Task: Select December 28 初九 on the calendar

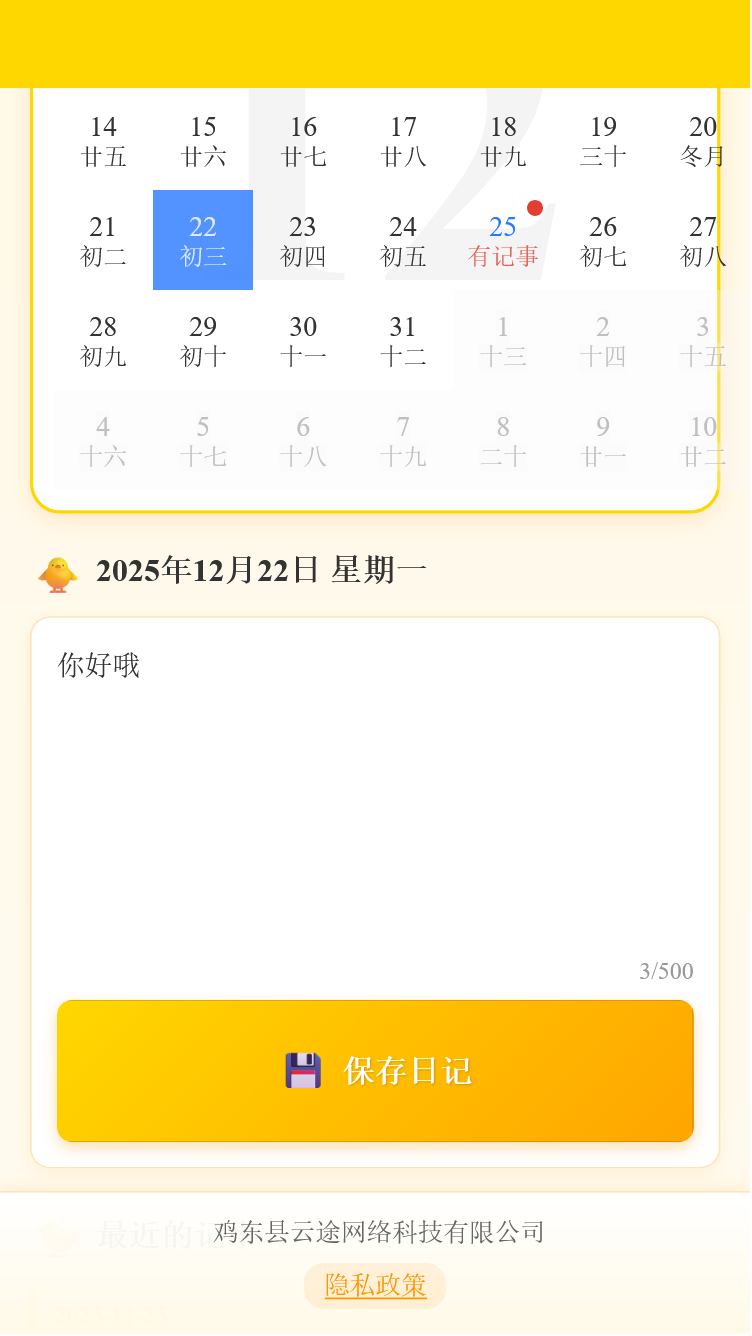Action: coord(103,340)
